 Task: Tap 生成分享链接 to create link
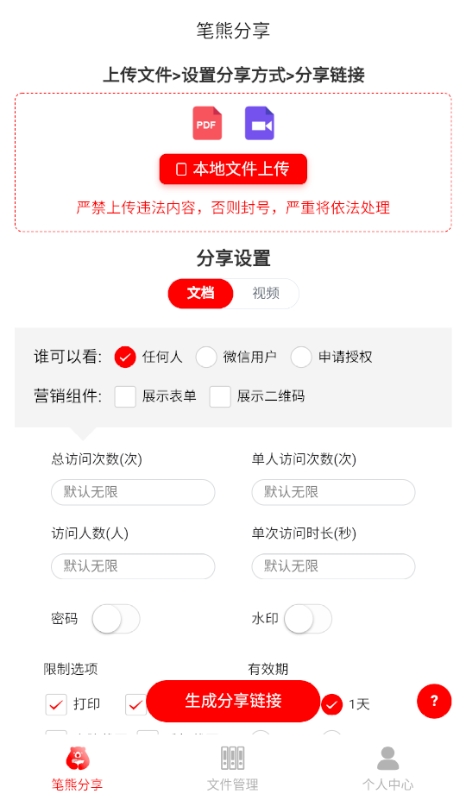tap(233, 701)
